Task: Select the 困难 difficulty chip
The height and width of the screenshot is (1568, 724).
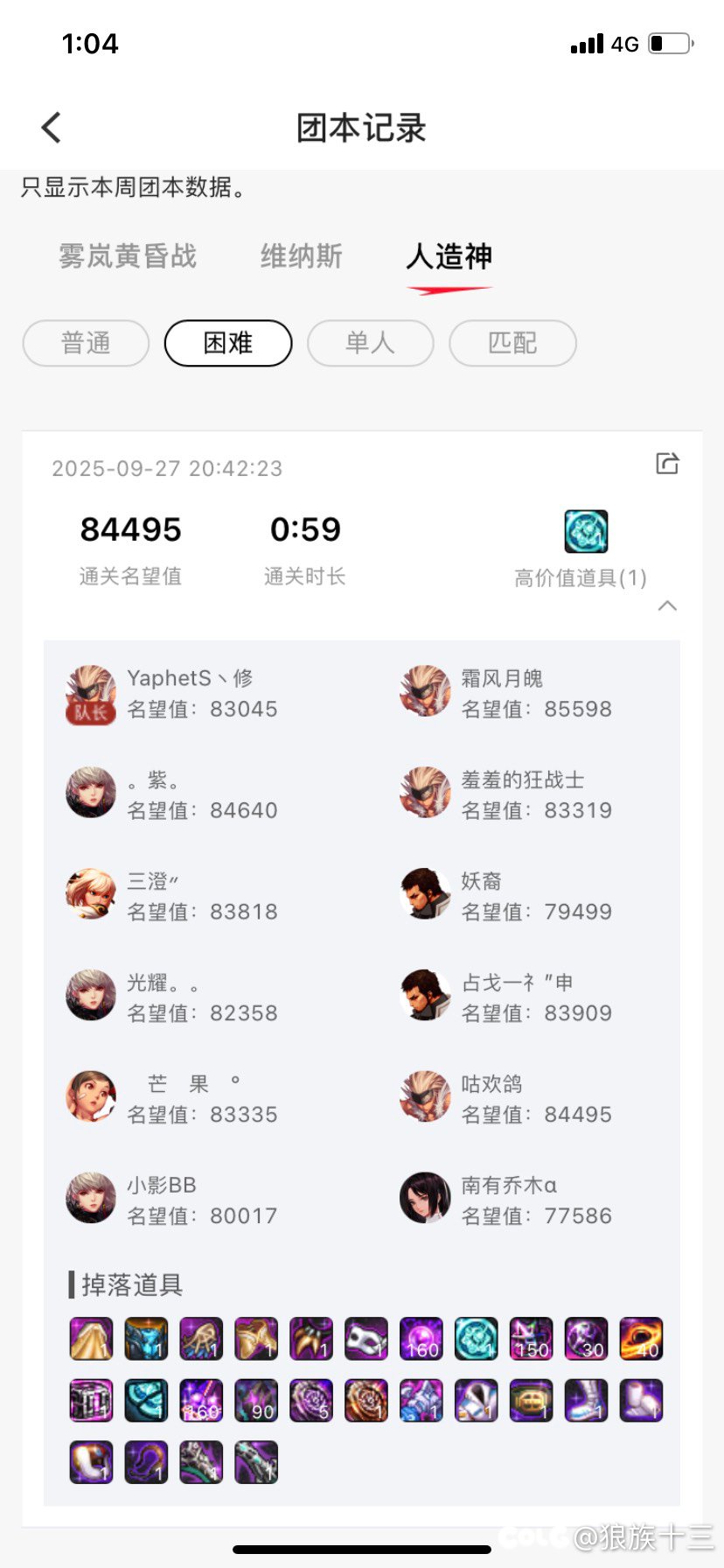Action: [228, 343]
